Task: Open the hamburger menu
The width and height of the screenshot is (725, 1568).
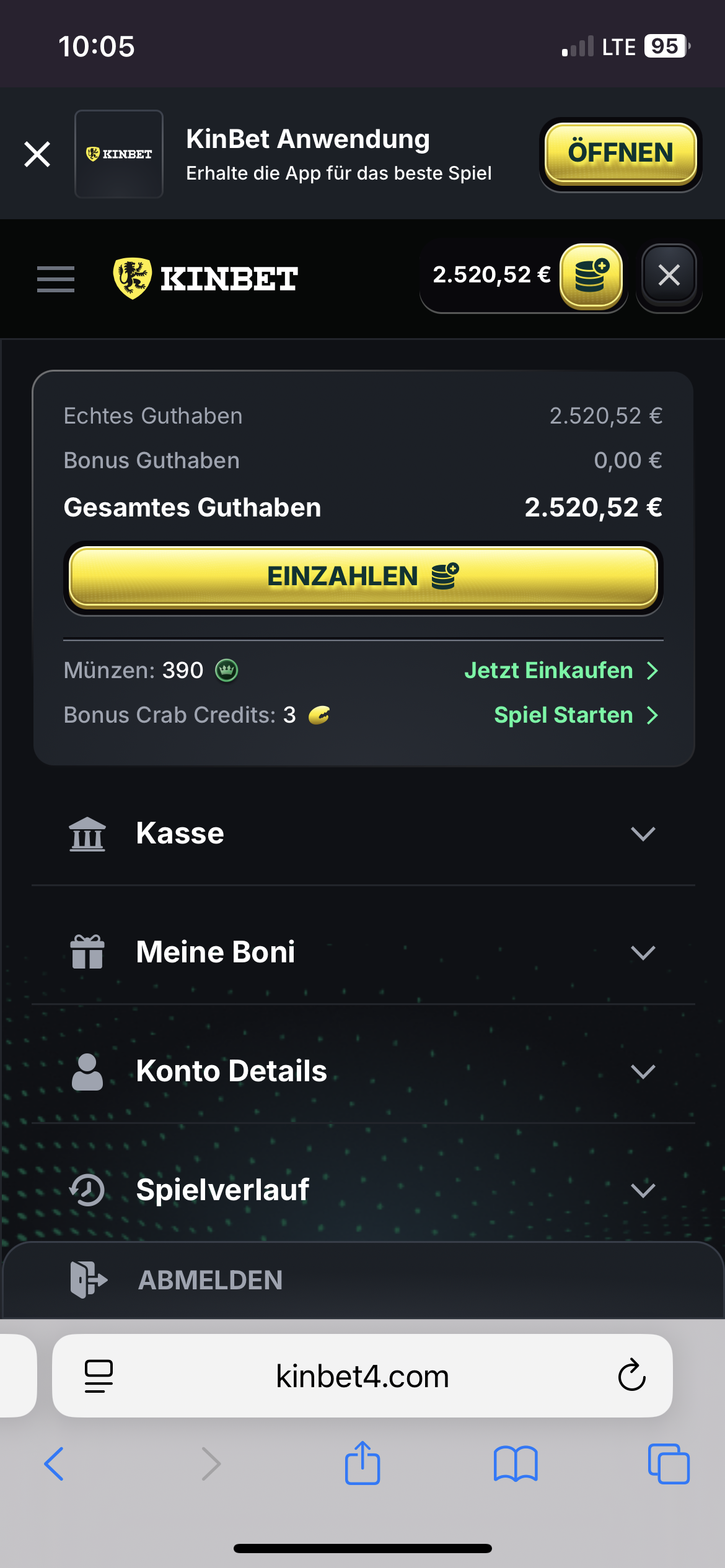Action: point(56,279)
